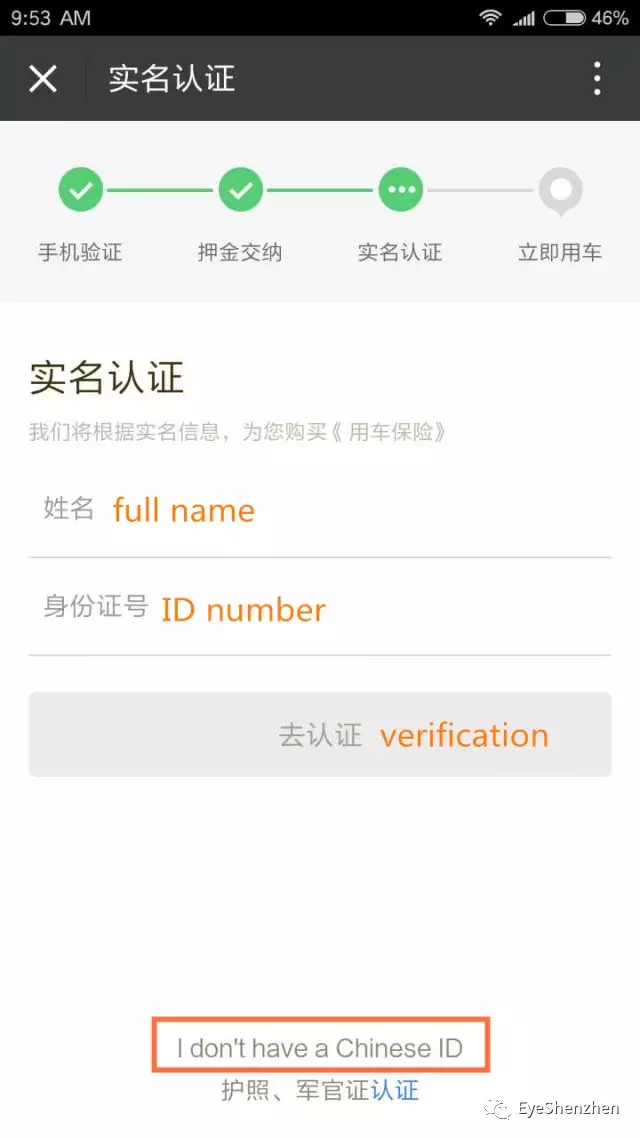Tap the 去认证 verification button
The height and width of the screenshot is (1138, 640).
pyautogui.click(x=319, y=734)
